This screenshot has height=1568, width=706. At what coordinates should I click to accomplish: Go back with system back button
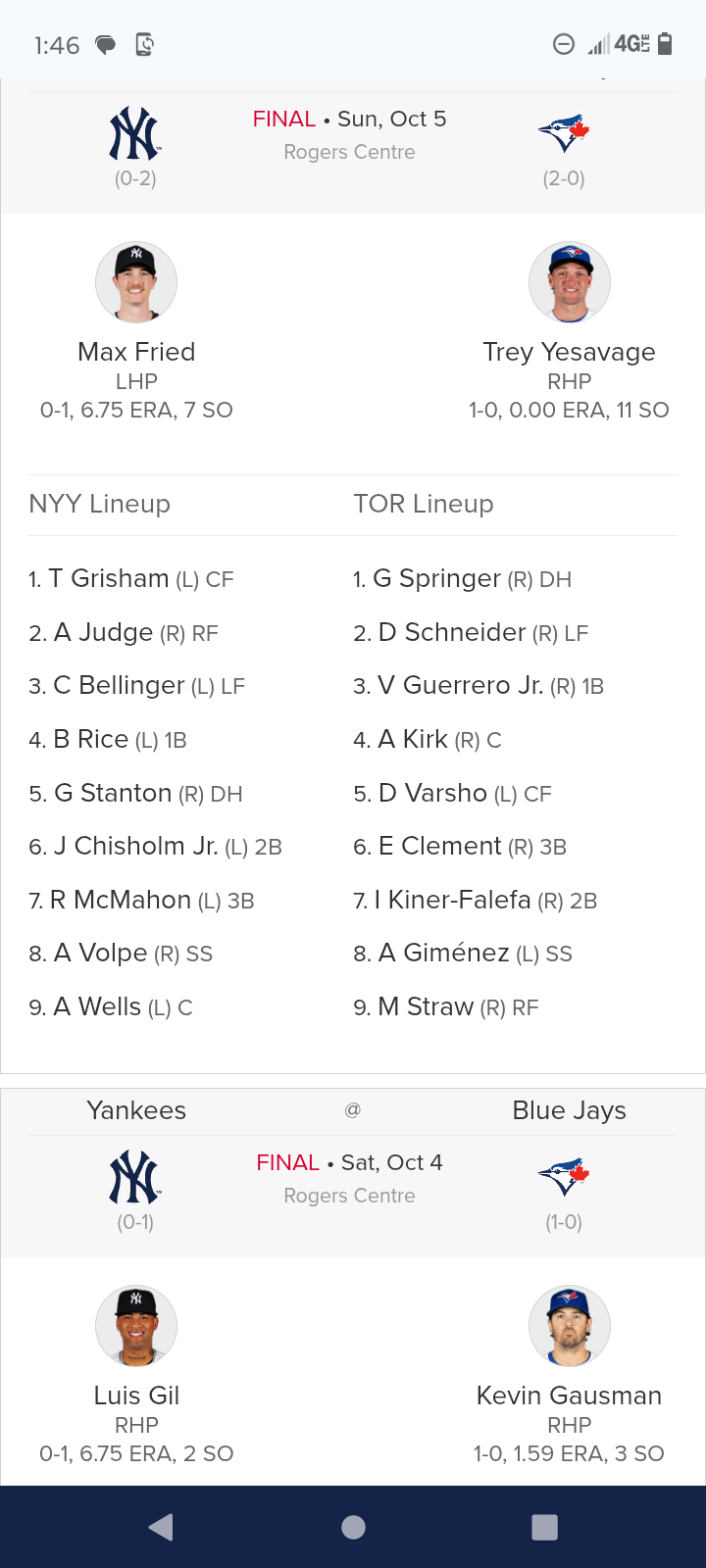point(161,1527)
